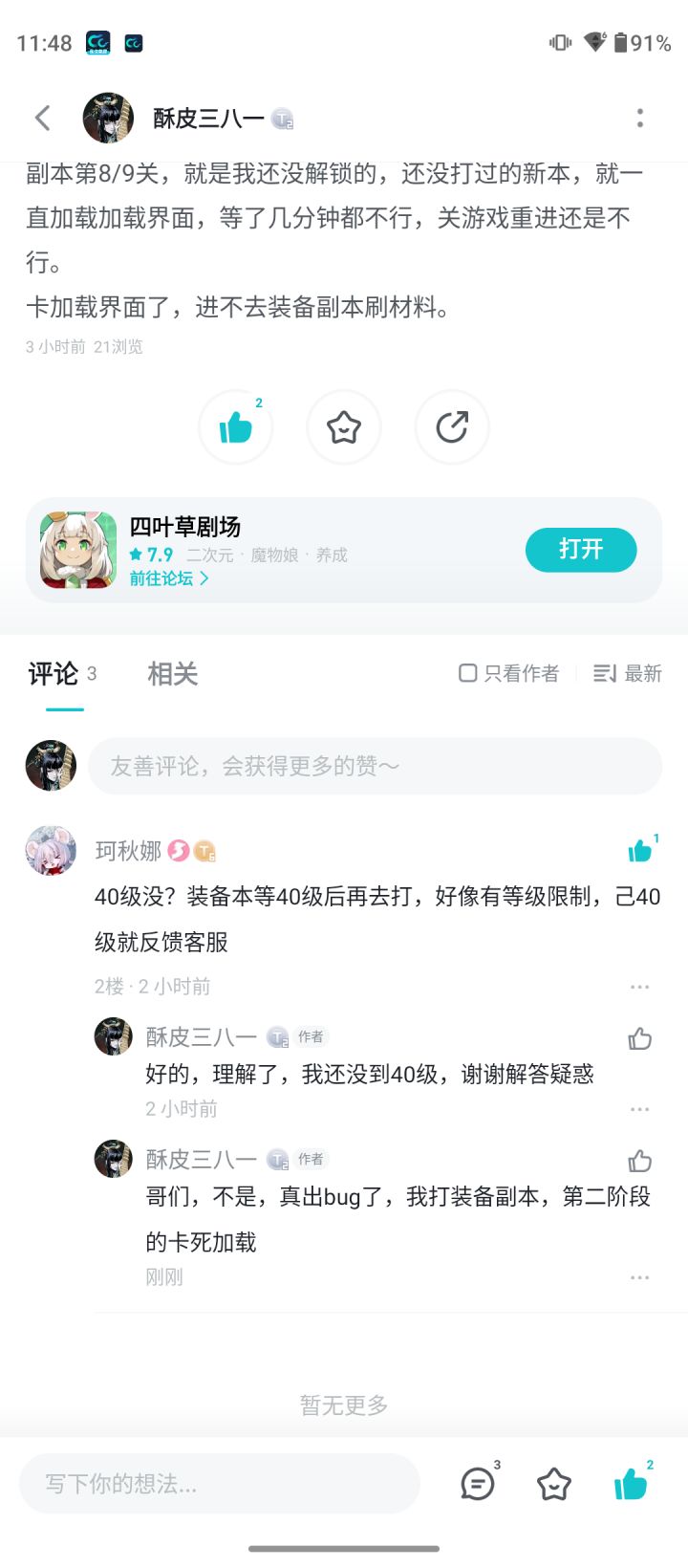Like the post using the bottom-right thumb icon
The width and height of the screenshot is (688, 1568).
[x=629, y=1484]
